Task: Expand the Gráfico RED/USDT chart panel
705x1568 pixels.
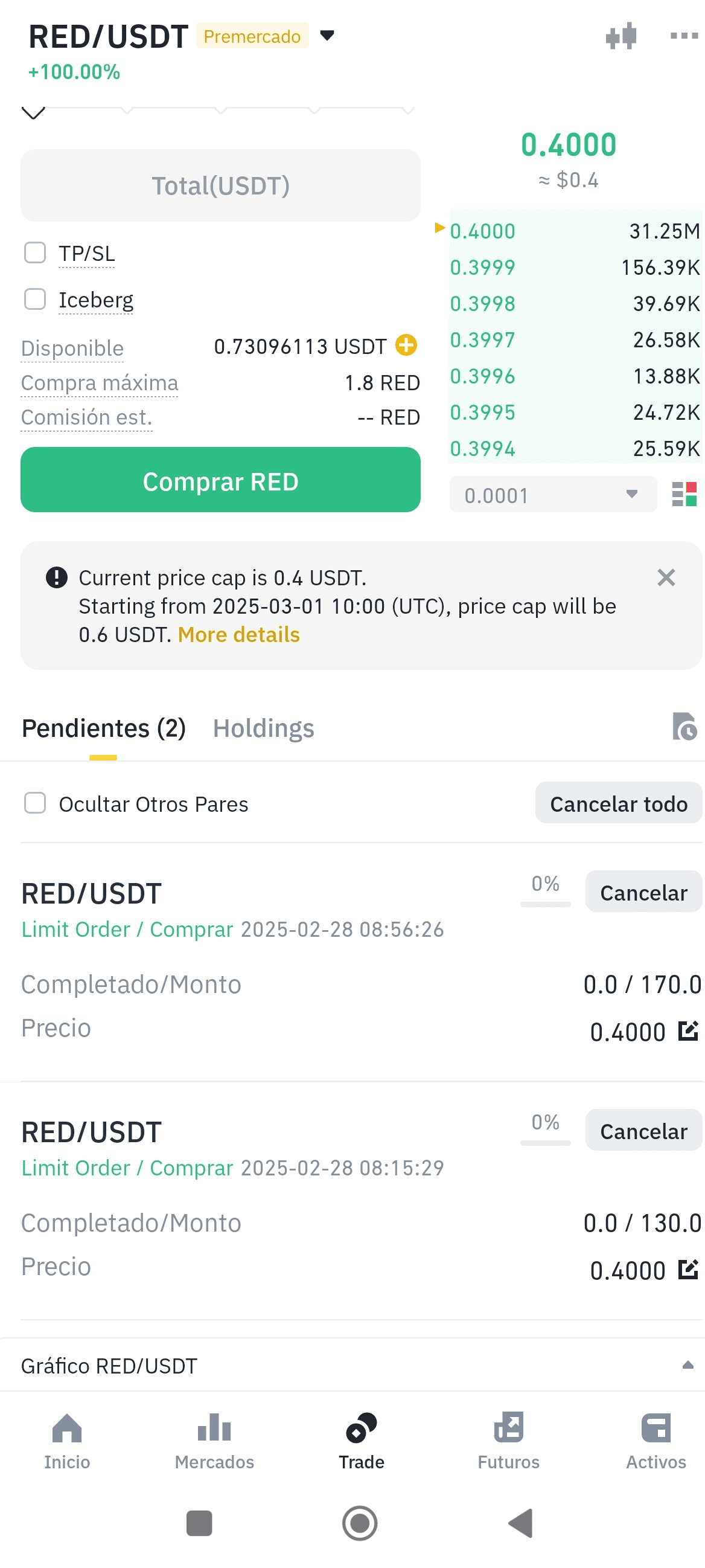Action: pyautogui.click(x=687, y=1365)
